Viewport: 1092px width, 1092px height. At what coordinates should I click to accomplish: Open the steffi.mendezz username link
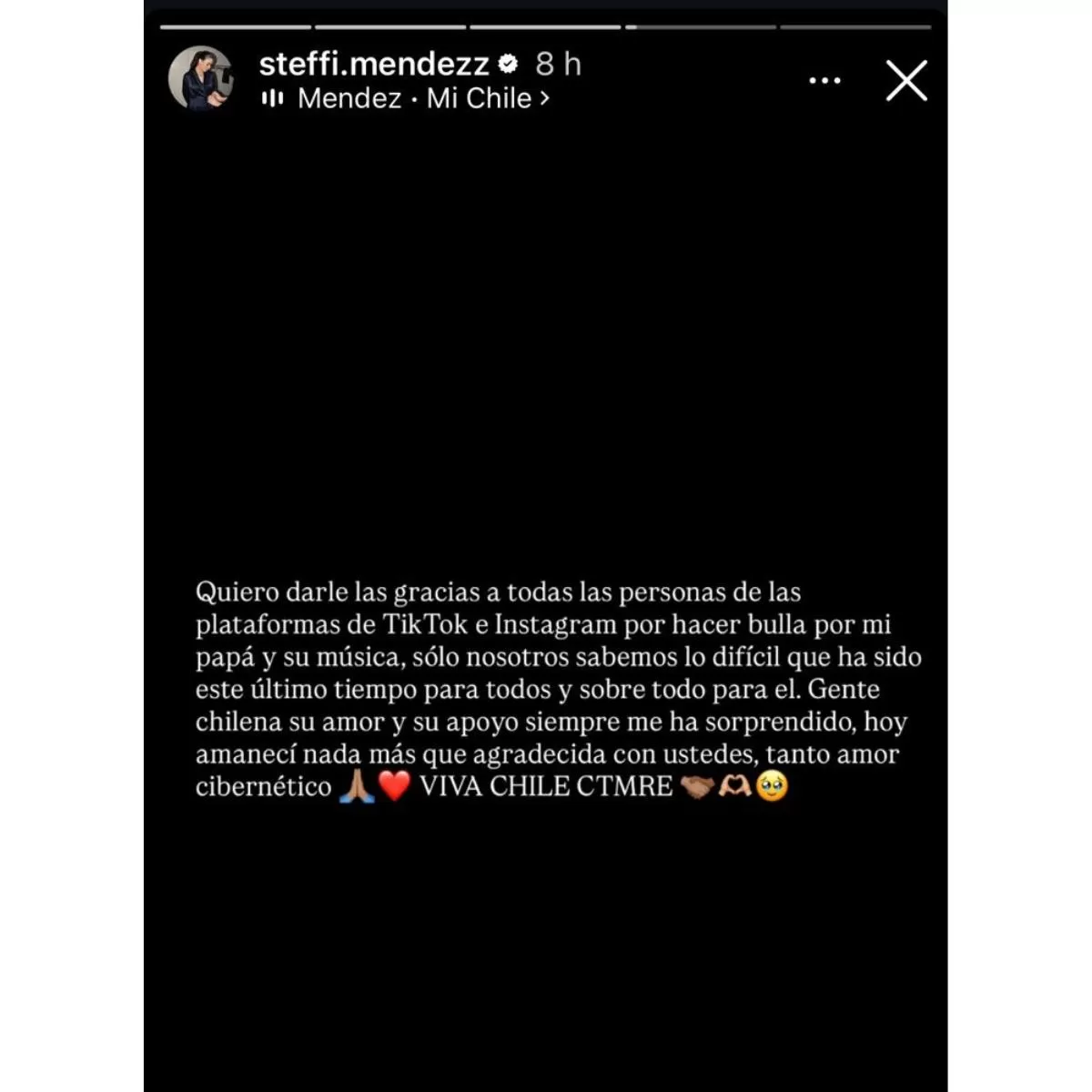373,64
